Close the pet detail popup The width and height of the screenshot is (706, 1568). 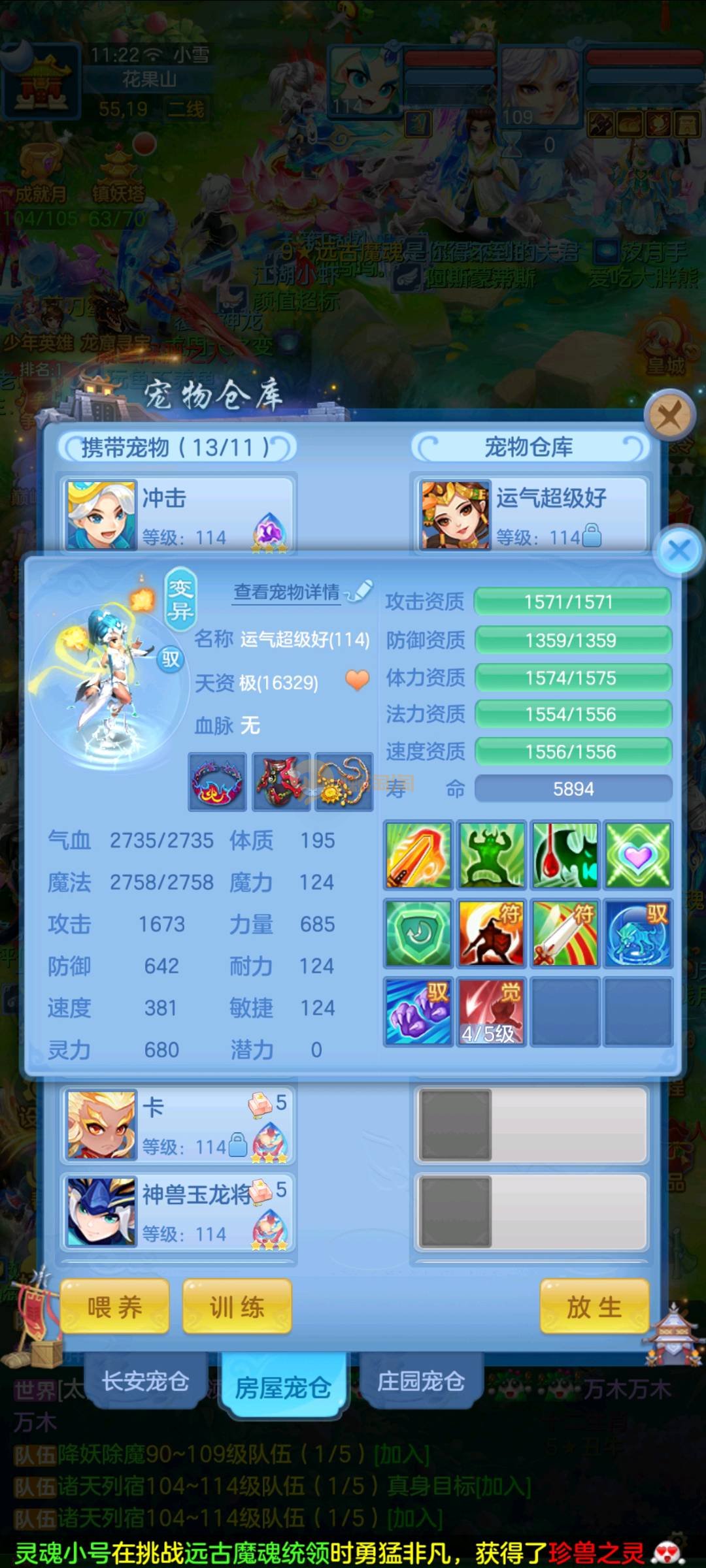pos(679,550)
